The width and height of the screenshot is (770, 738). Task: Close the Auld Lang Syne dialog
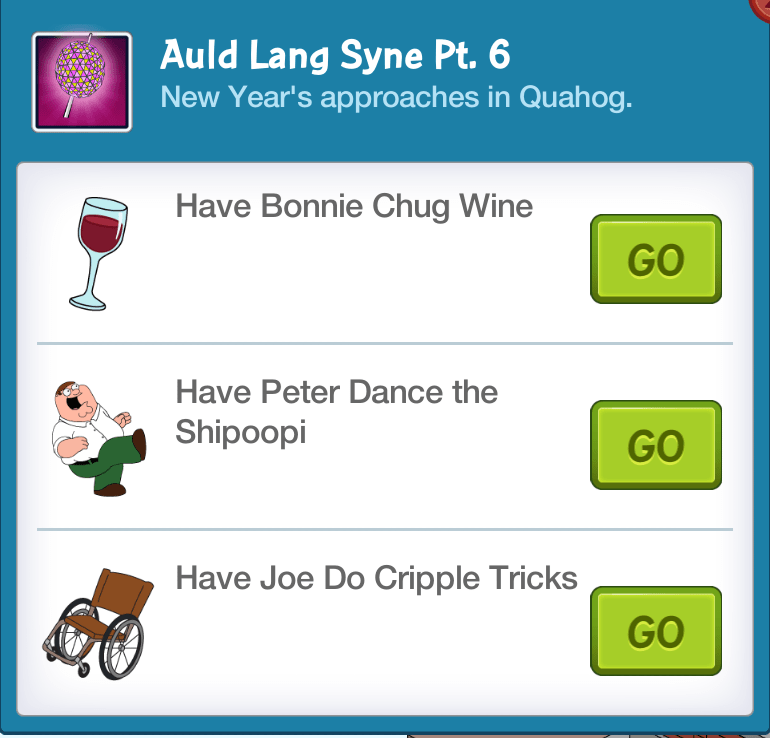click(x=762, y=6)
